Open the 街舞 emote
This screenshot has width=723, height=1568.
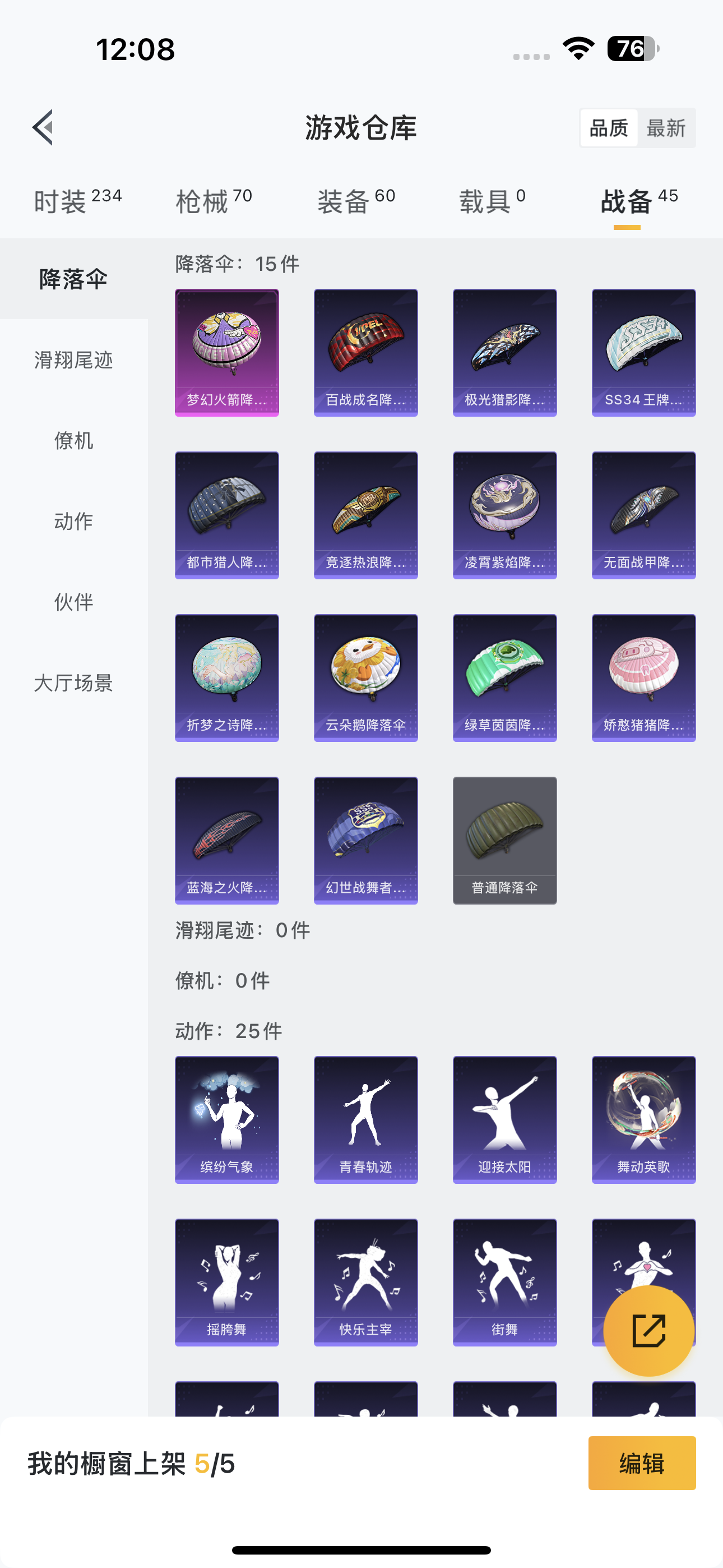click(504, 1282)
